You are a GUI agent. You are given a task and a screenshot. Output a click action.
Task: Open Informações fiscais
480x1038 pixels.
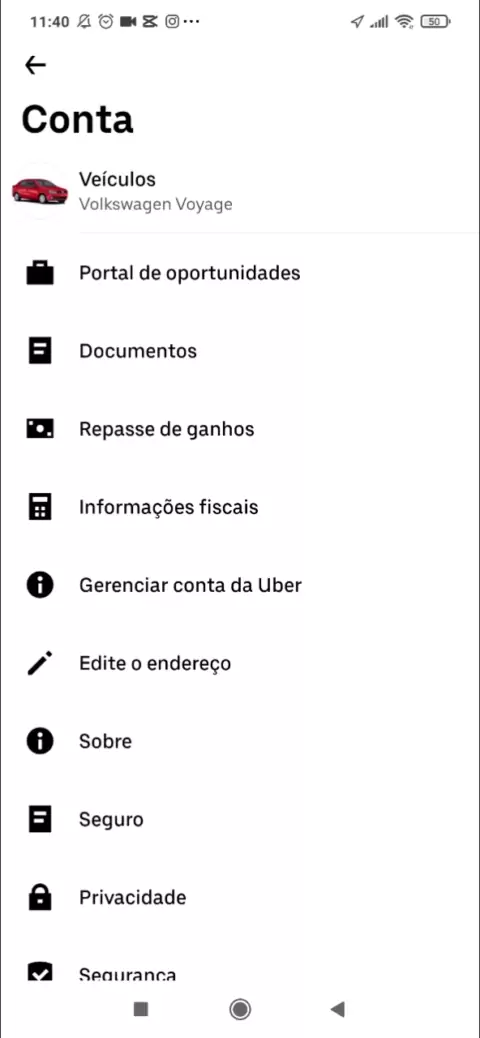240,507
